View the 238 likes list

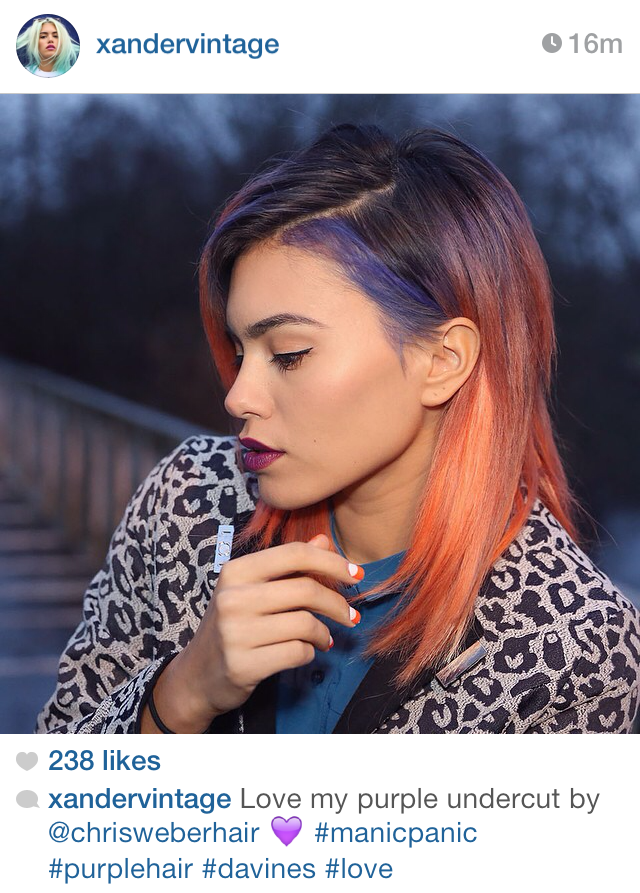[x=104, y=761]
